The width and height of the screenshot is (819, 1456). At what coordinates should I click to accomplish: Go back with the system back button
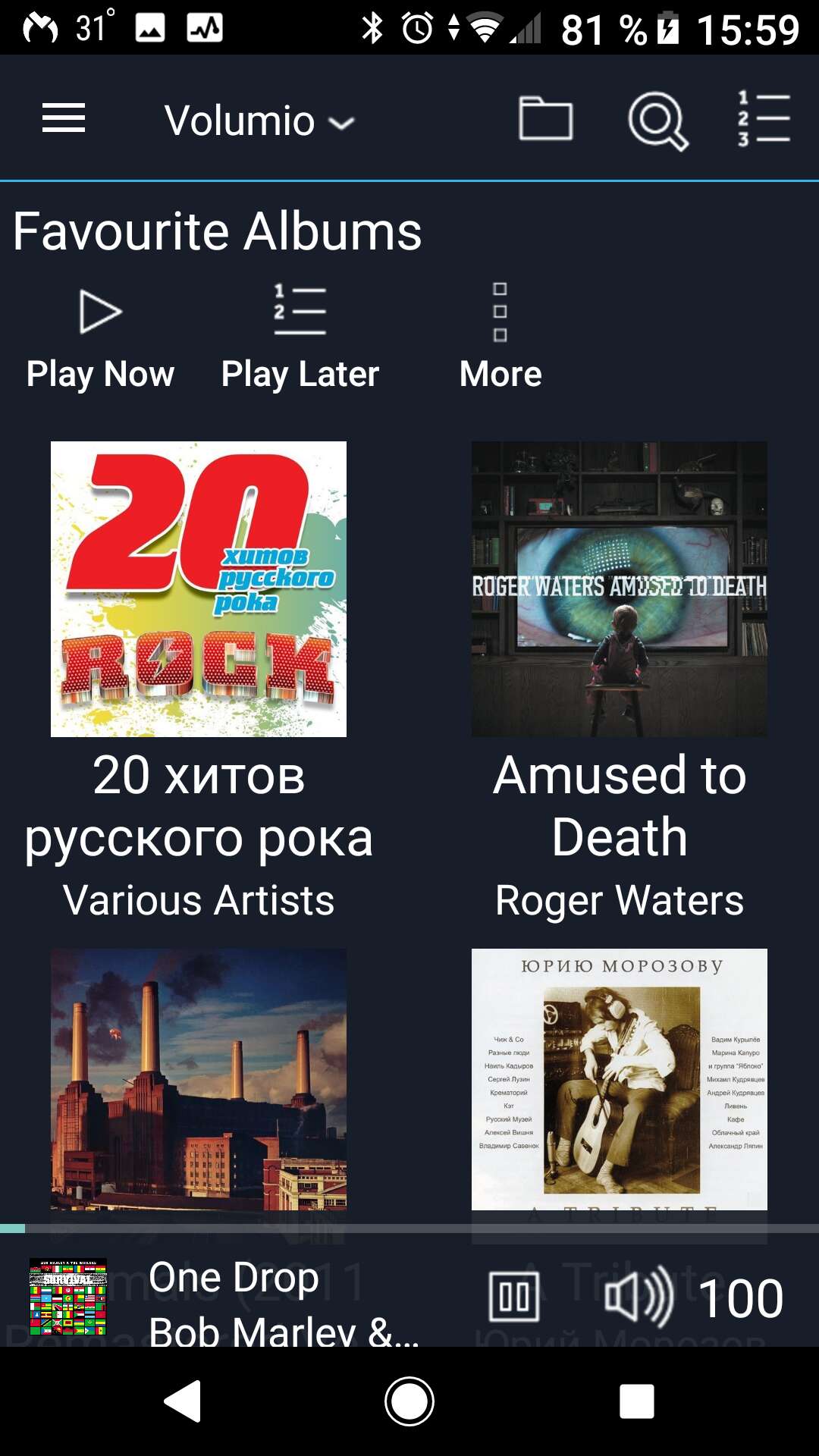tap(183, 1401)
